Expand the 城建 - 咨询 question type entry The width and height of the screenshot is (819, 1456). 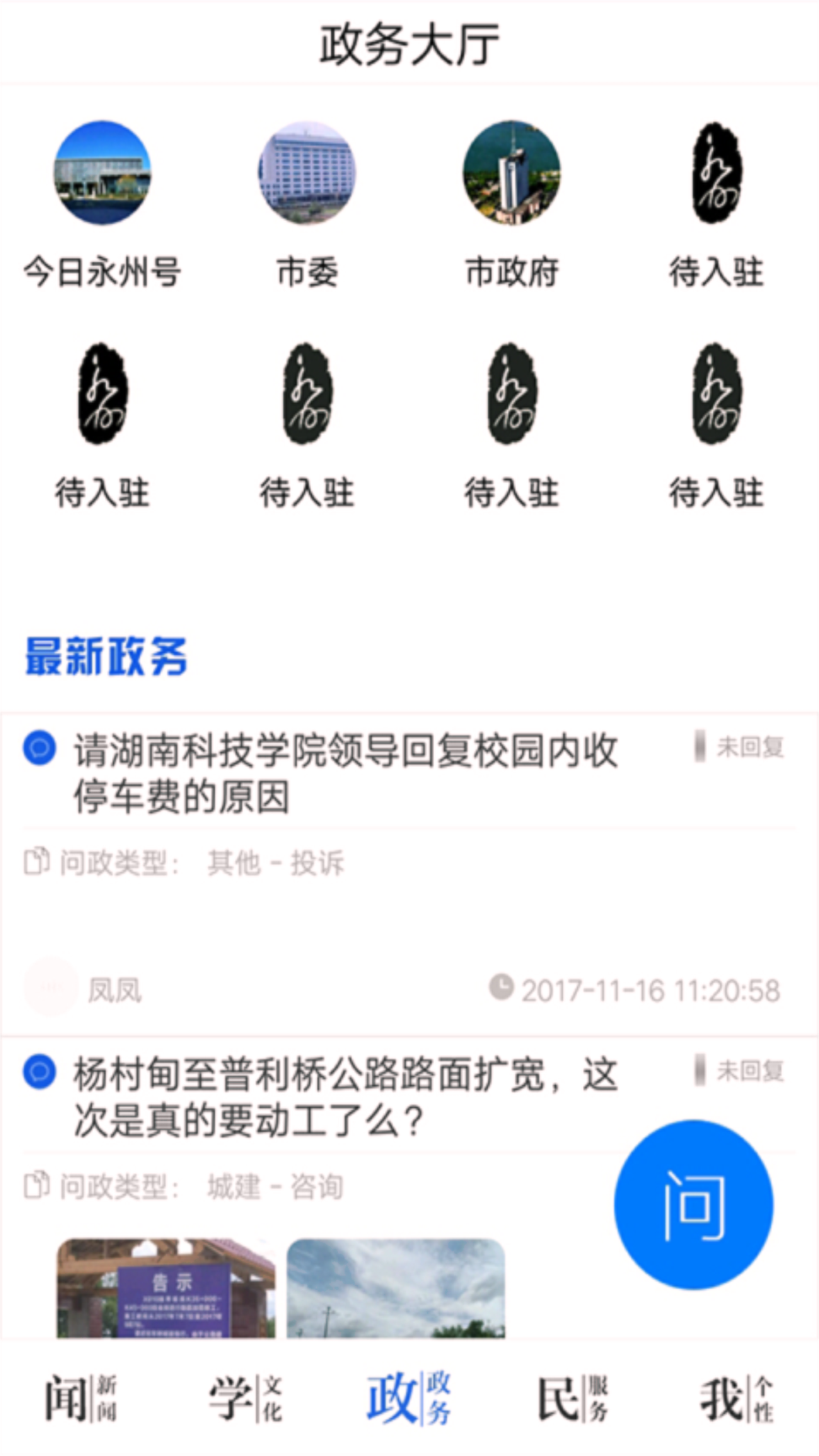274,1187
